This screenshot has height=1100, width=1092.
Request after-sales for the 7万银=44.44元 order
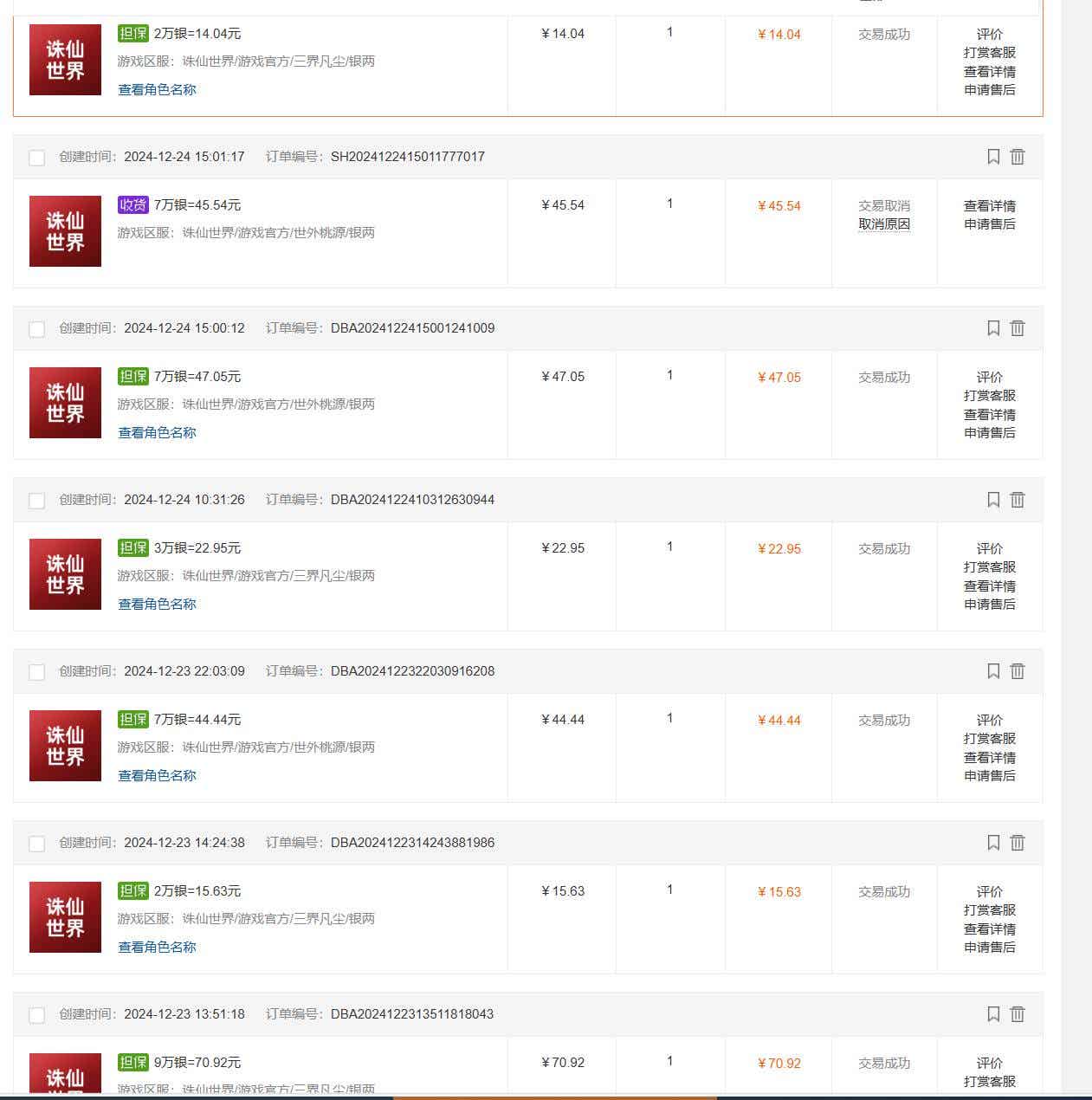pos(989,776)
